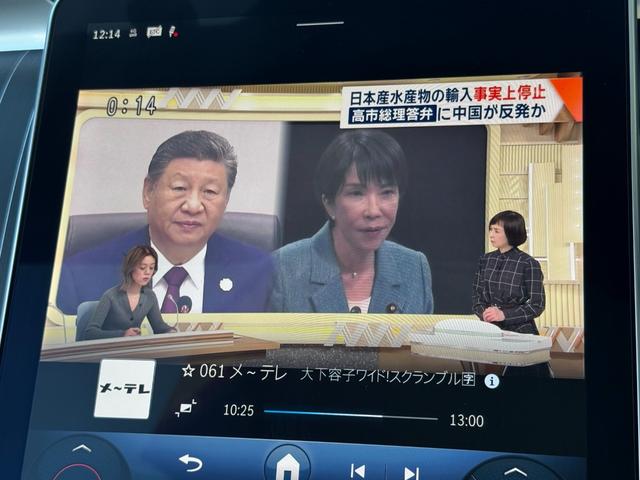This screenshot has width=640, height=480.
Task: Open program info for 大下容子ワイド!スクランブル
Action: click(492, 381)
